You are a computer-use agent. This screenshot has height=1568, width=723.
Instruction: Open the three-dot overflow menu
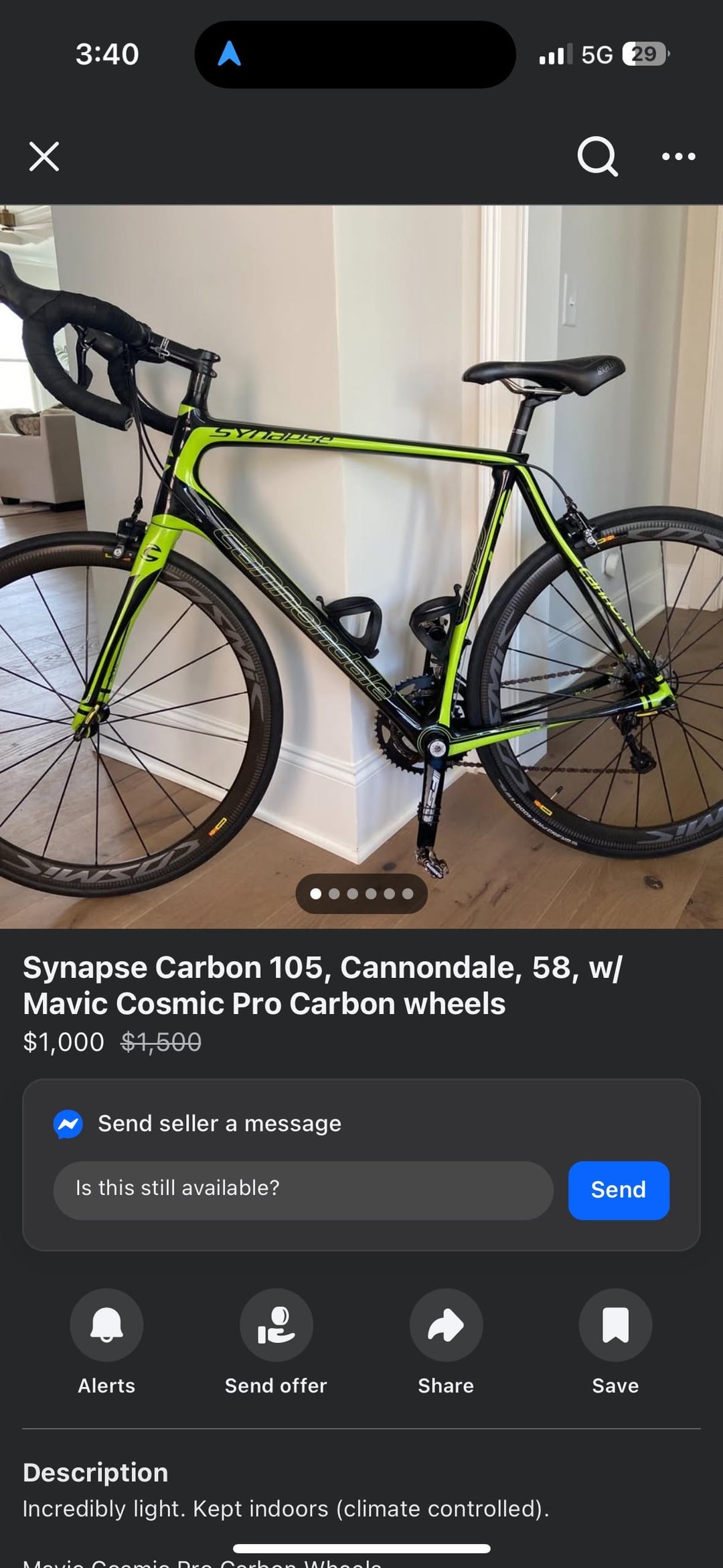pyautogui.click(x=678, y=157)
